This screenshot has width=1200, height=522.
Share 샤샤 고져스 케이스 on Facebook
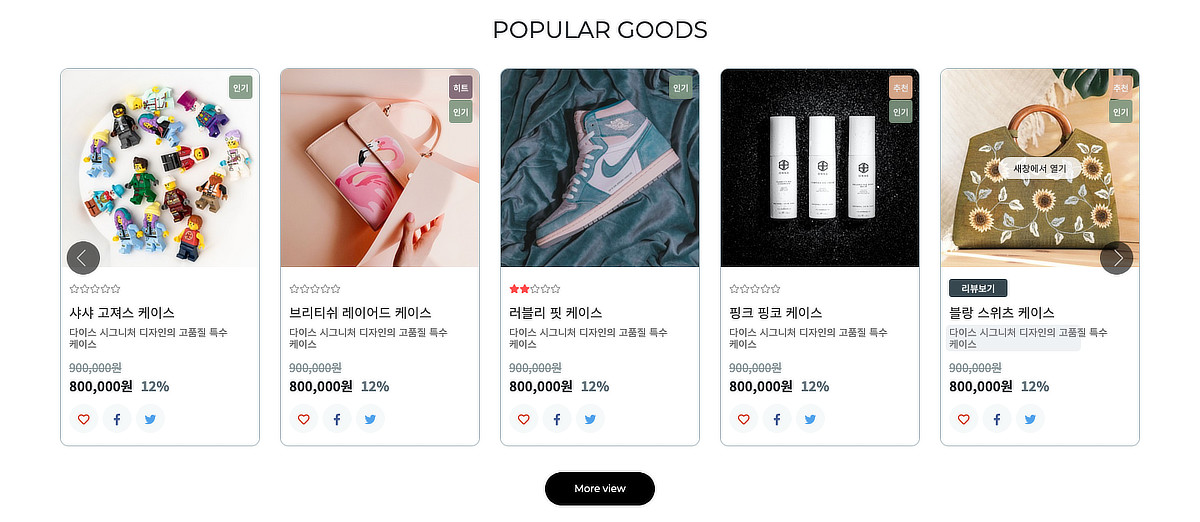coord(117,420)
